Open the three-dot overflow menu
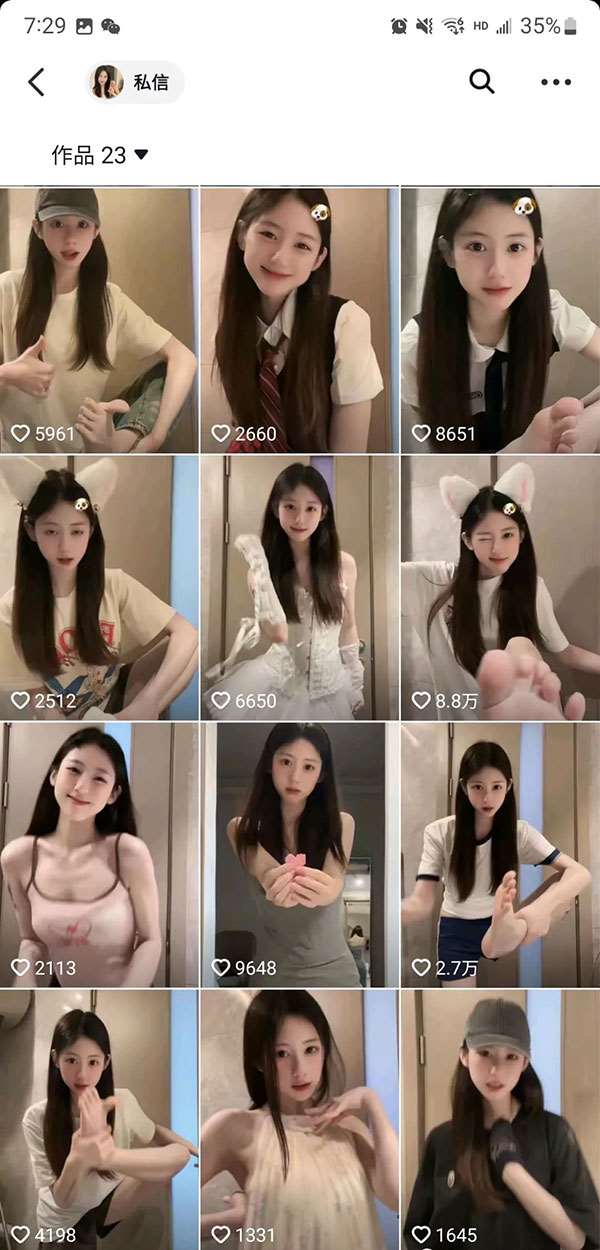Viewport: 600px width, 1250px height. pyautogui.click(x=555, y=82)
